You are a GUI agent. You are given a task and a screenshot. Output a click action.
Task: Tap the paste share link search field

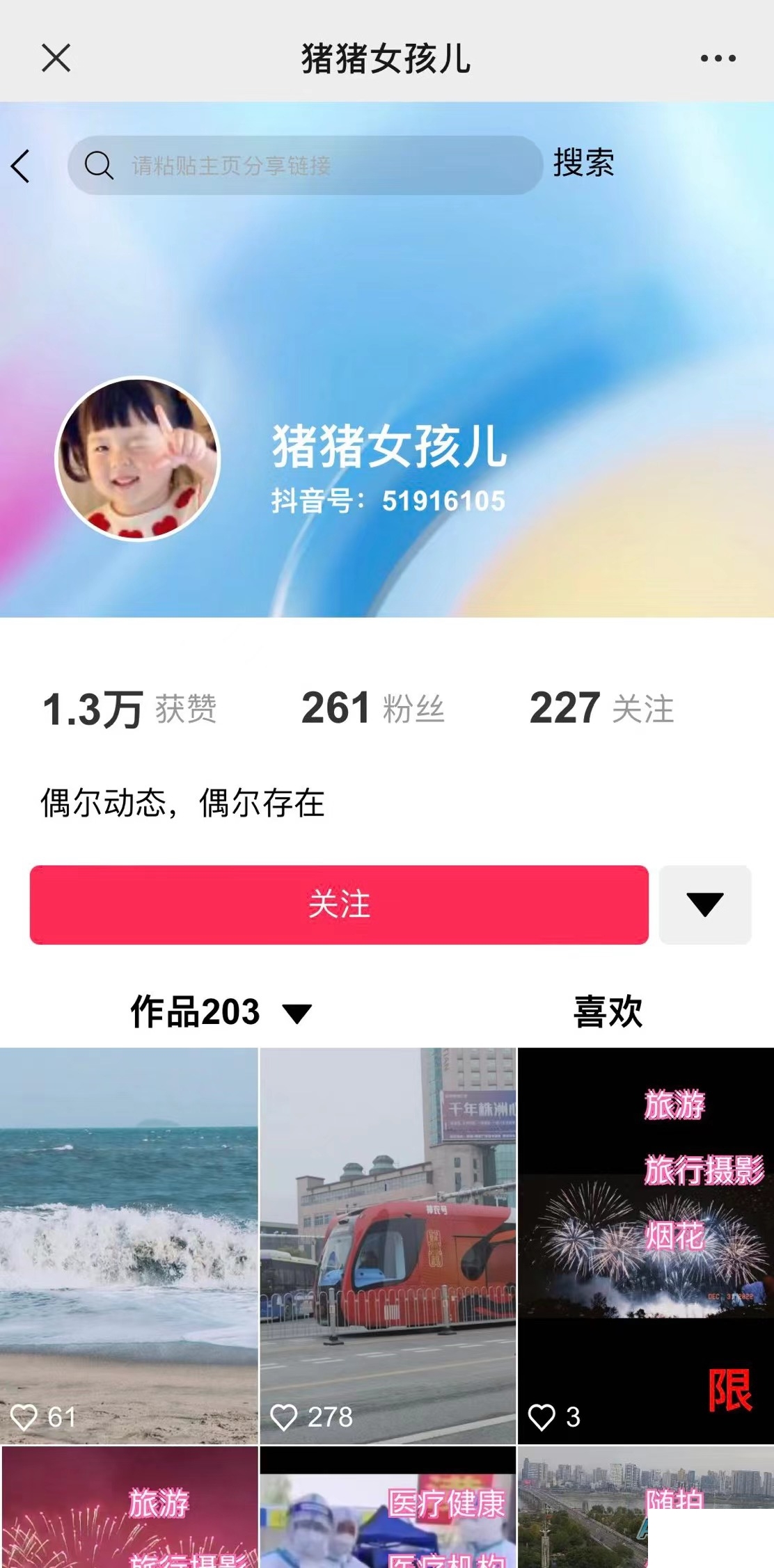pos(305,166)
